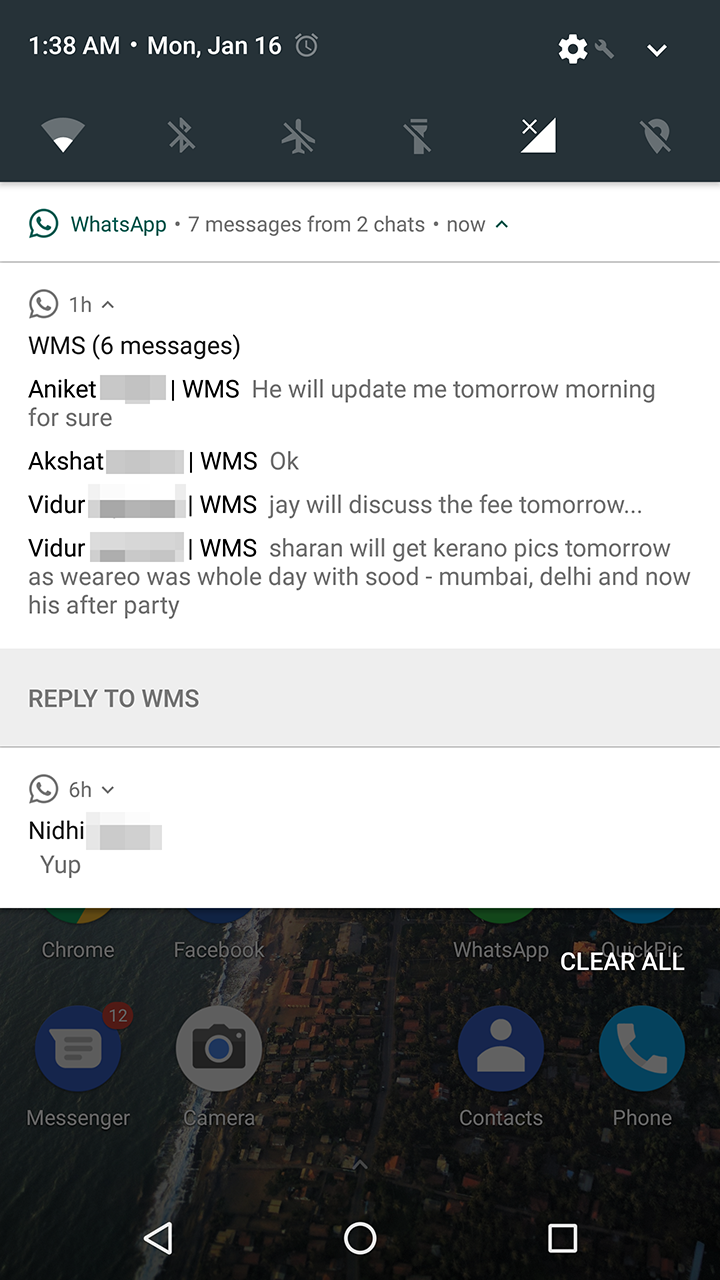This screenshot has height=1280, width=720.
Task: Clear all notifications
Action: coord(622,962)
